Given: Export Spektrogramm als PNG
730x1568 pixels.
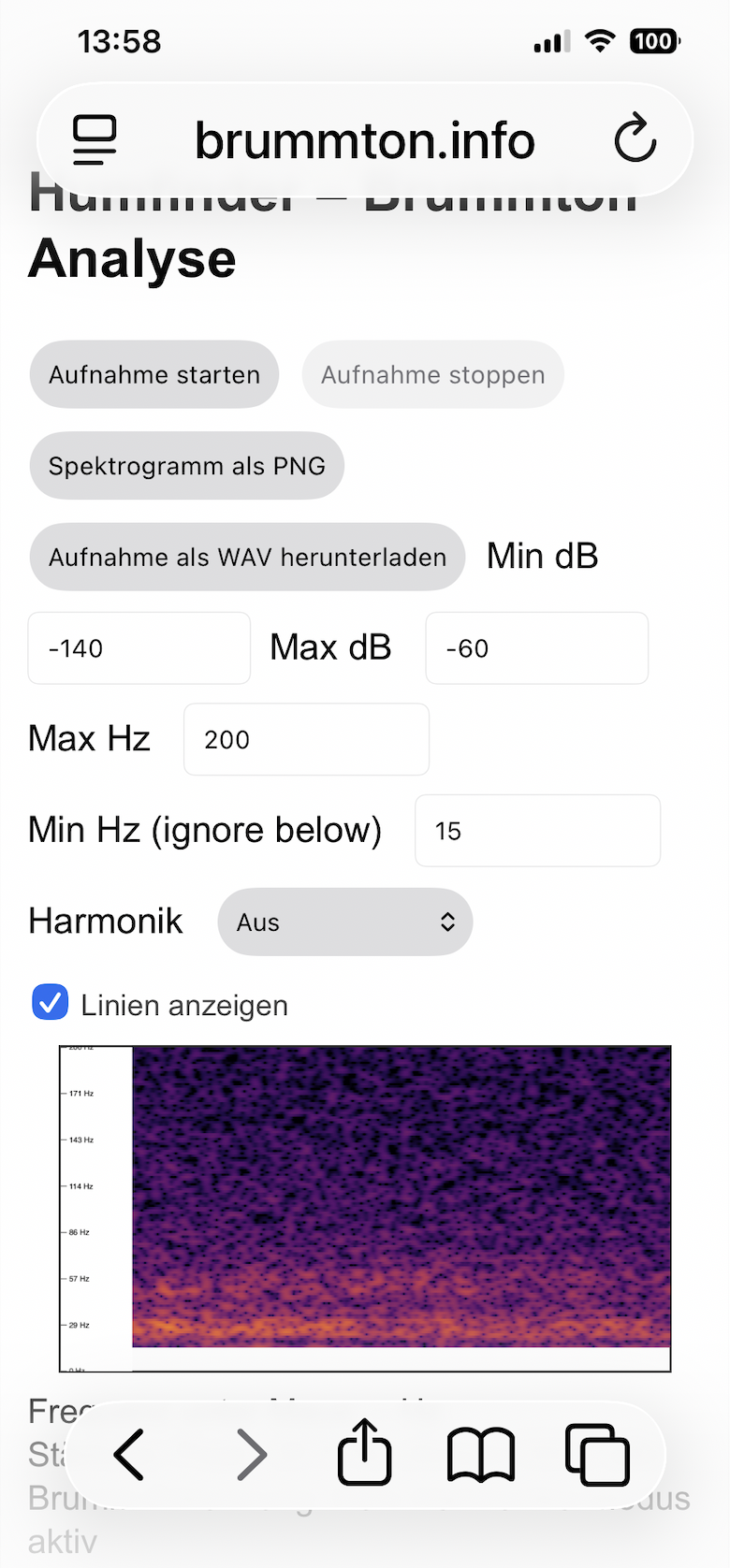Looking at the screenshot, I should coord(187,466).
